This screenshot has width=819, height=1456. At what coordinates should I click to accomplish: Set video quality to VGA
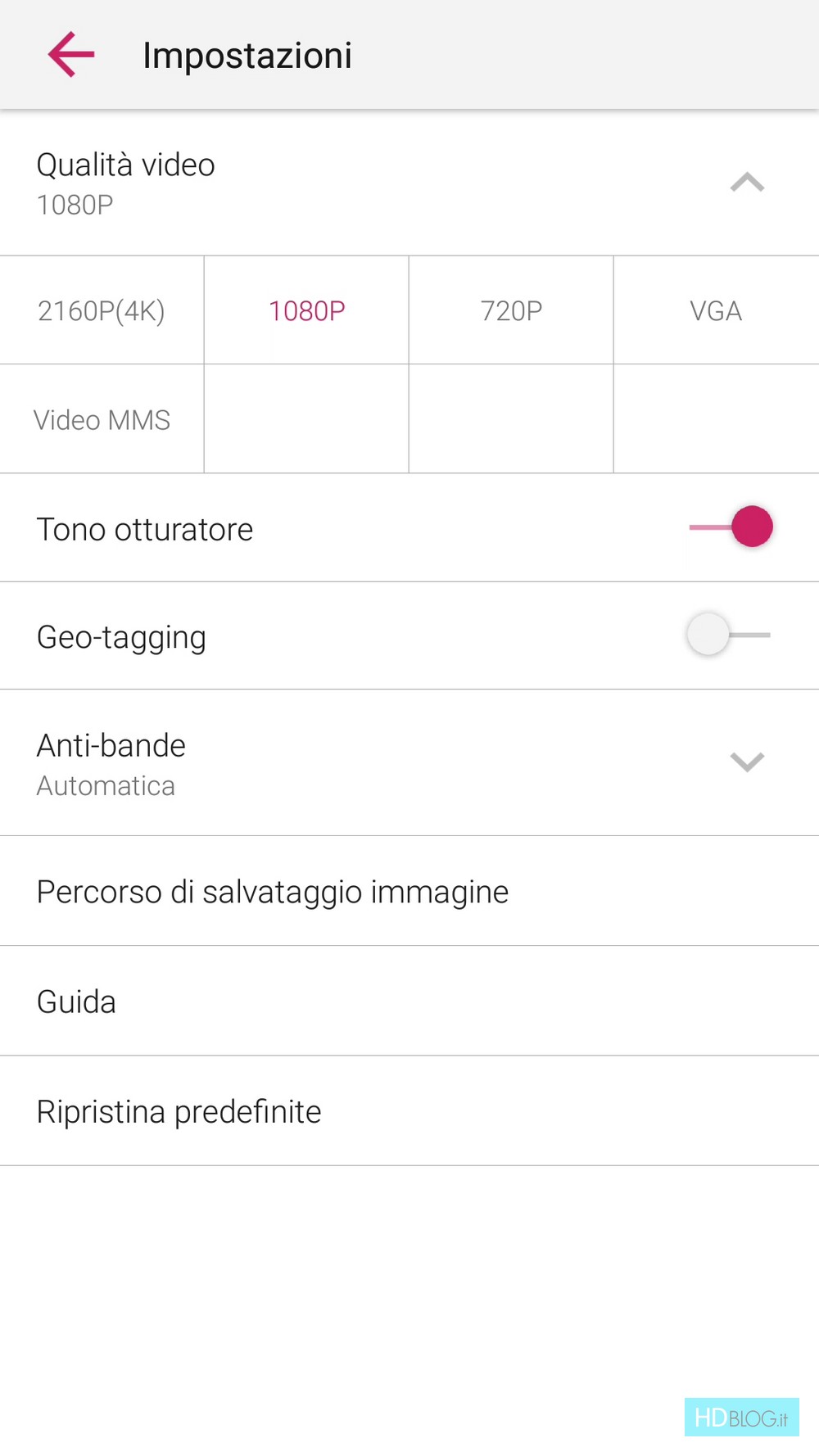(717, 310)
